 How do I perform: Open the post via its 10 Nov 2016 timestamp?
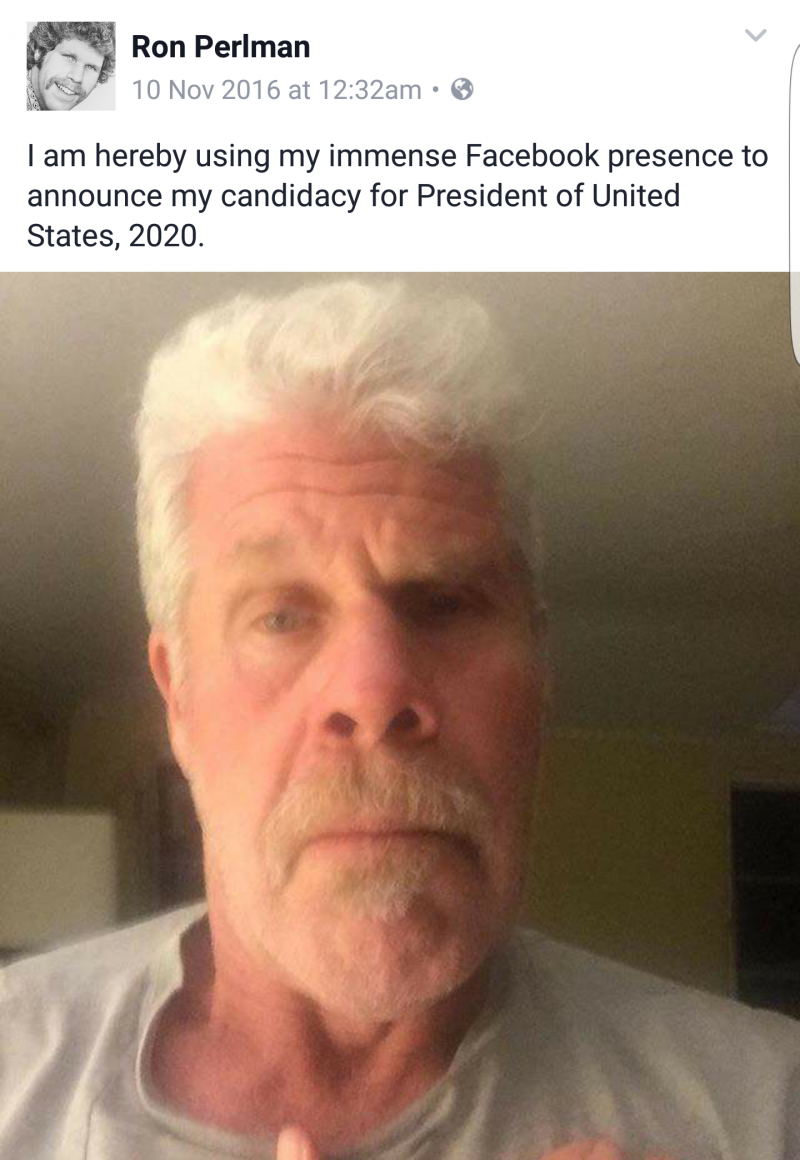click(276, 90)
